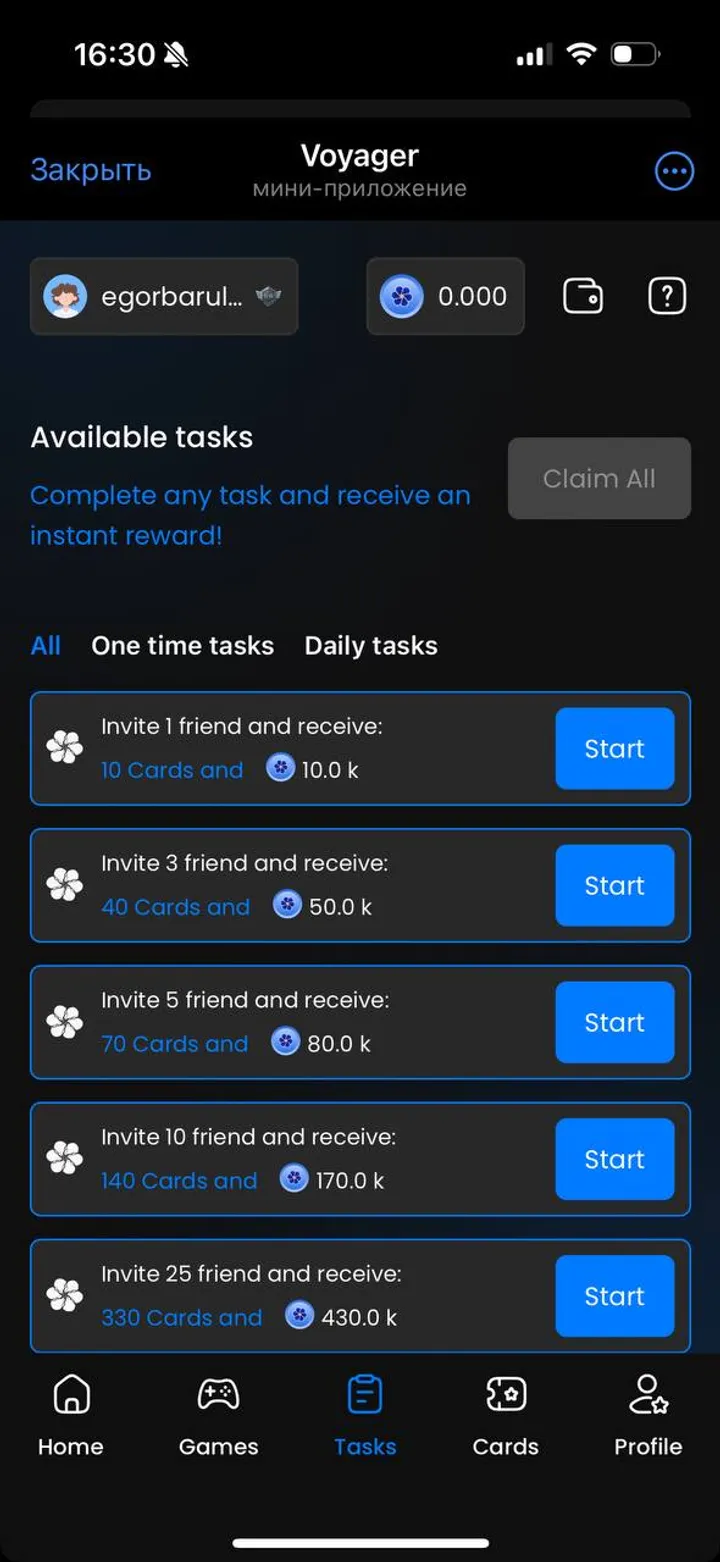Start the Invite 5 friend task
This screenshot has height=1562, width=720.
[x=614, y=1022]
